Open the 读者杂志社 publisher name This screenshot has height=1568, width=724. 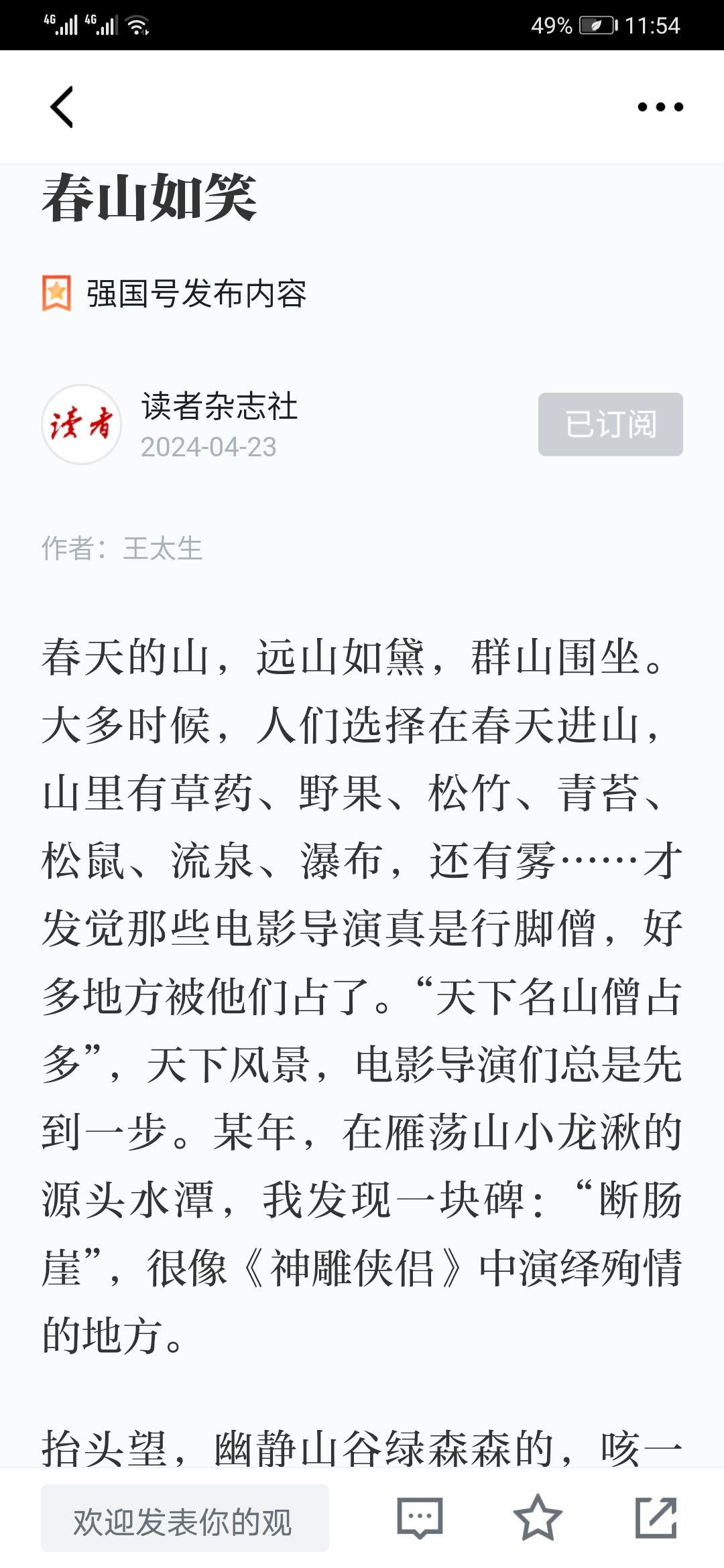[x=219, y=406]
